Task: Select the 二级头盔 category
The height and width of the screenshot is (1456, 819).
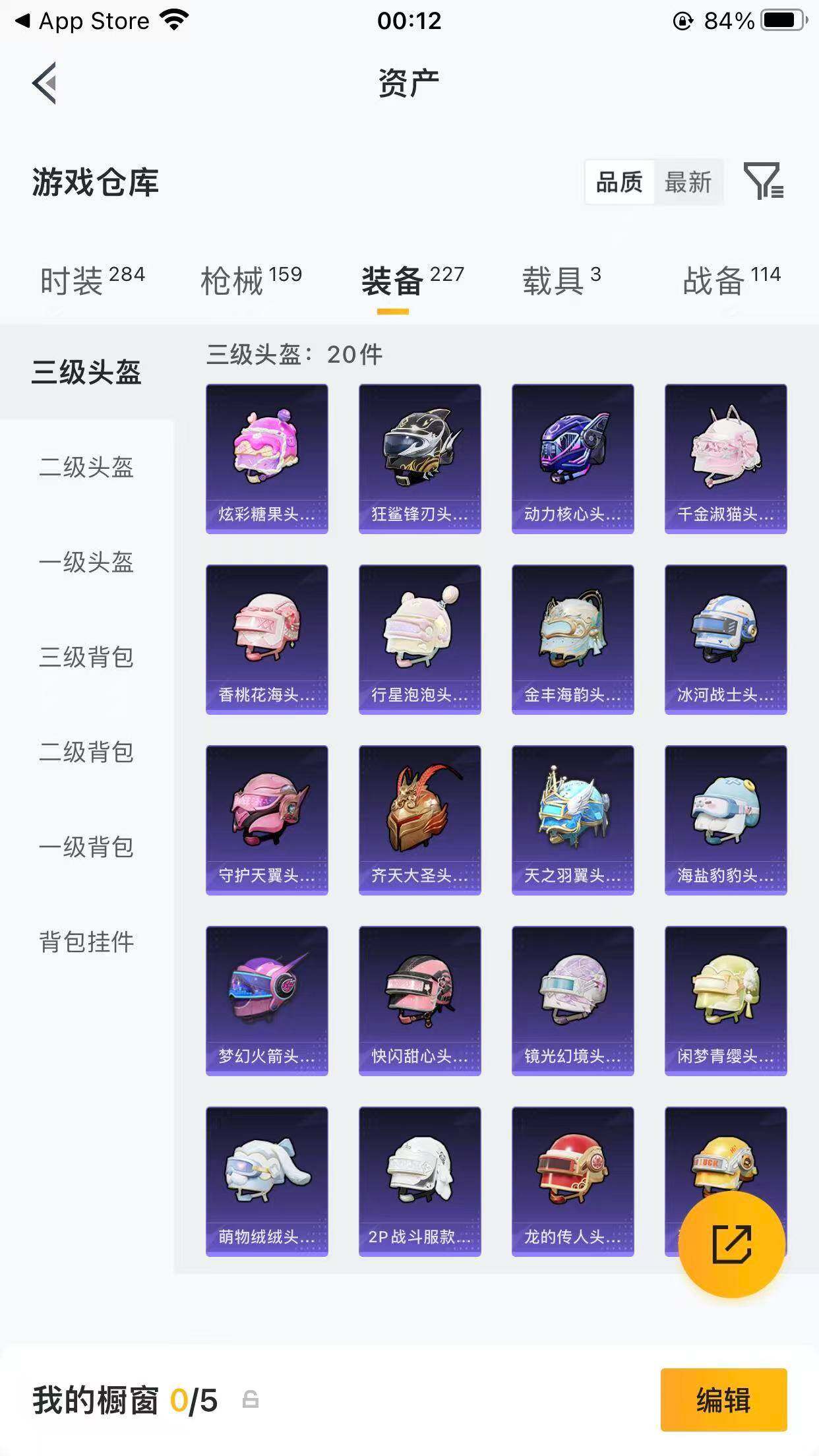Action: pos(86,468)
